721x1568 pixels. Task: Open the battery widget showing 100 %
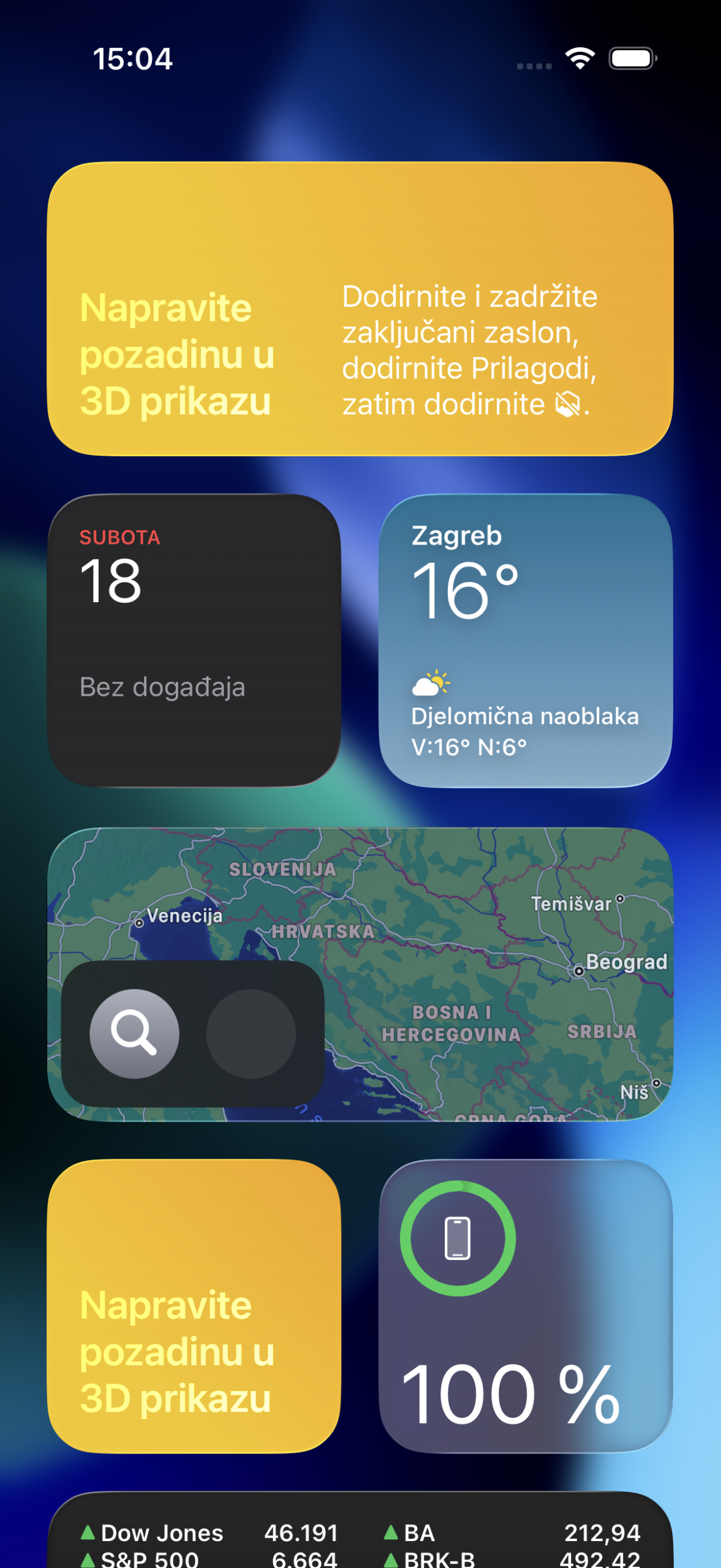point(526,1306)
